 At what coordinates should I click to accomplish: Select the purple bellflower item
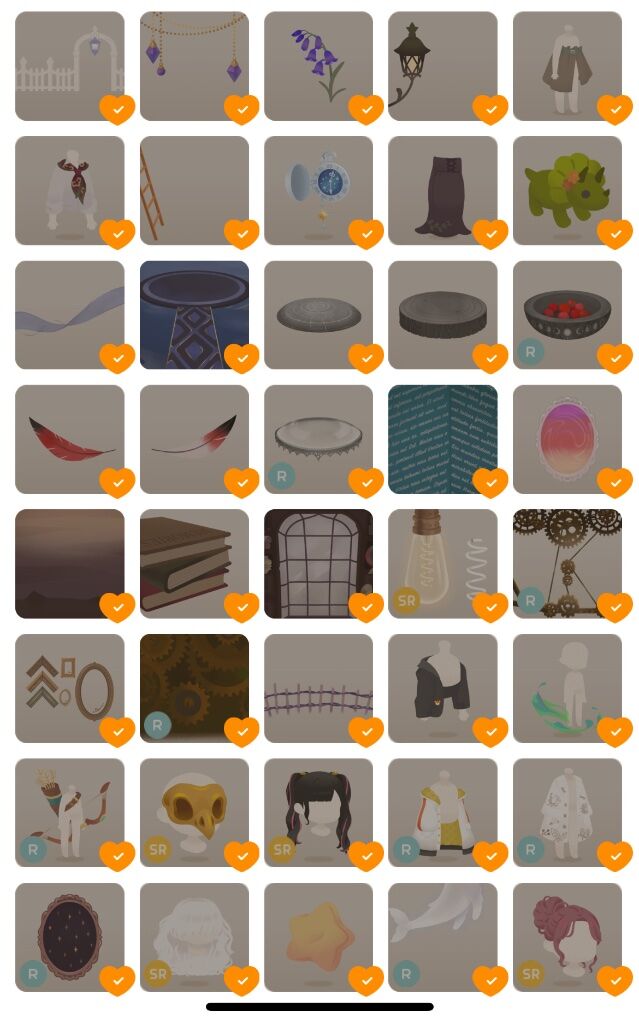point(318,65)
